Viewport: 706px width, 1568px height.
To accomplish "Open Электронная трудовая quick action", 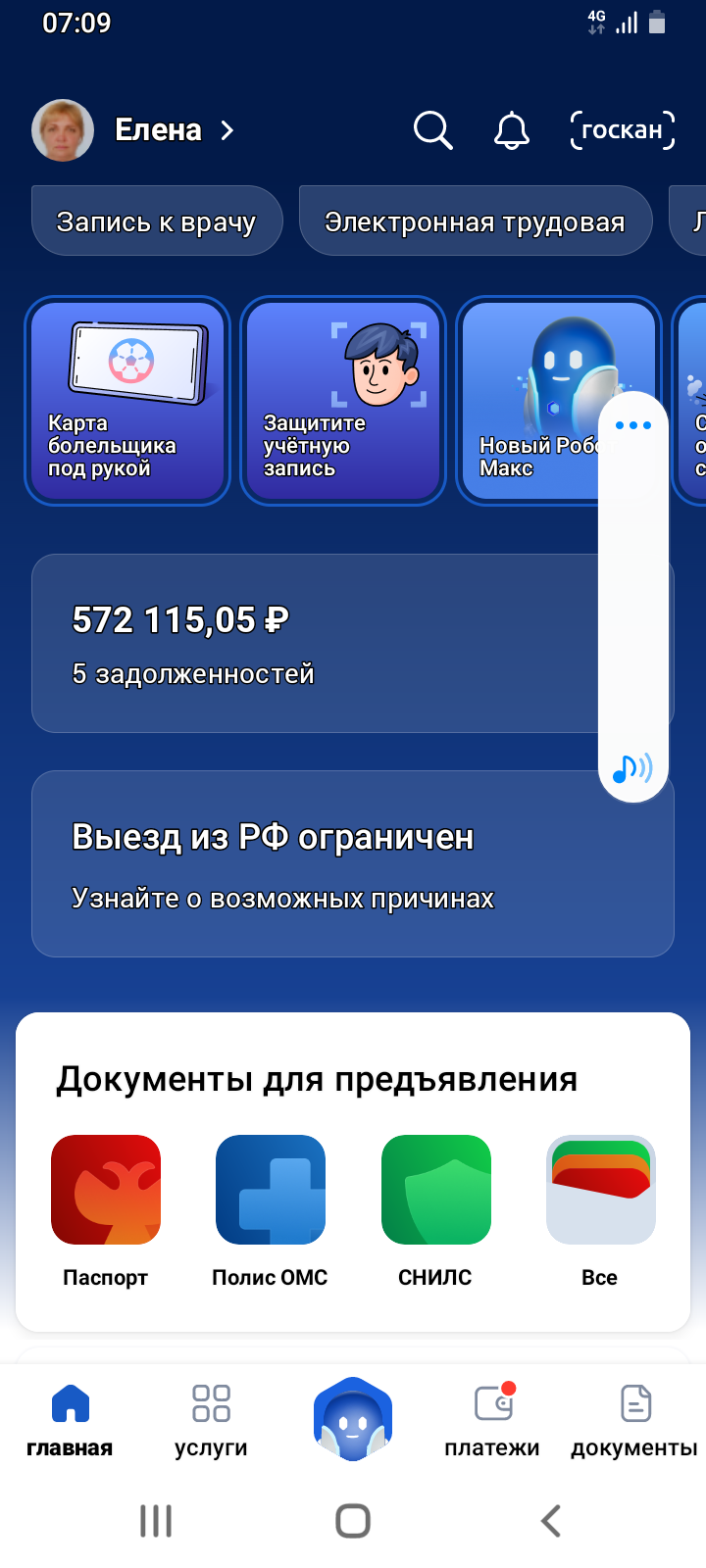I will [x=475, y=220].
